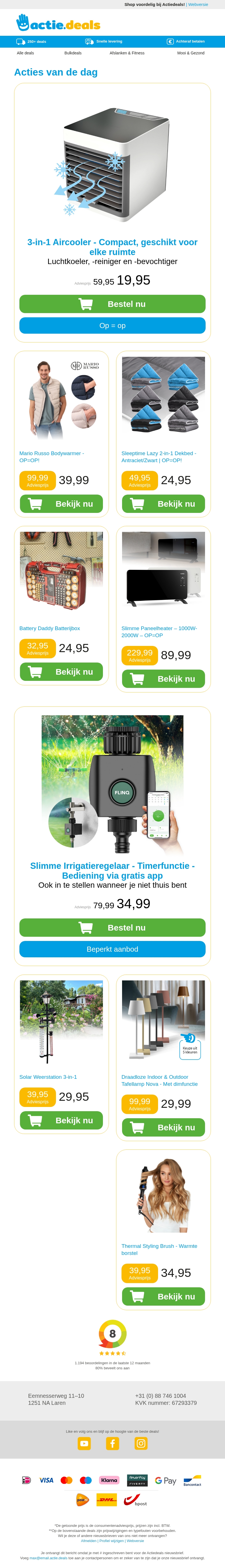The image size is (225, 1568).
Task: Open the Bulkdeals category
Action: (x=73, y=53)
